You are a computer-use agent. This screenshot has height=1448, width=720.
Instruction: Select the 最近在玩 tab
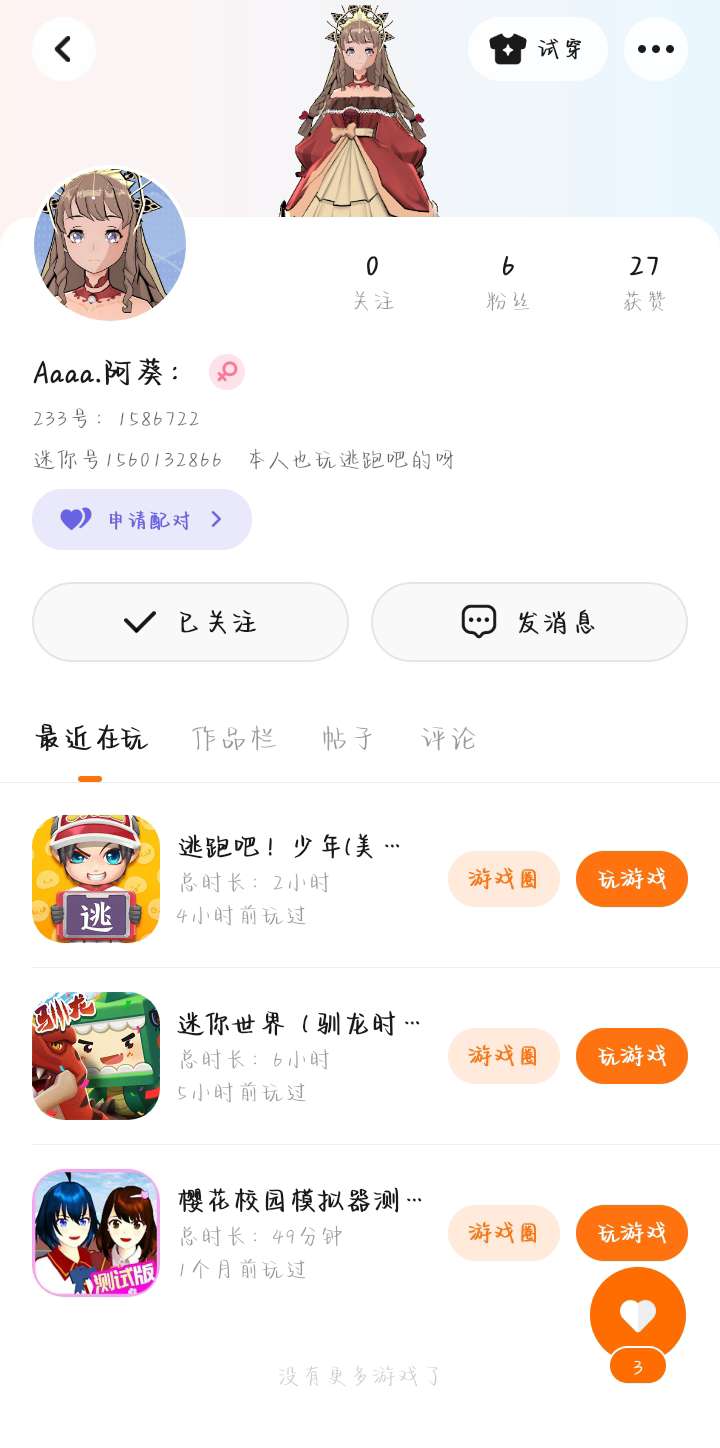coord(91,739)
